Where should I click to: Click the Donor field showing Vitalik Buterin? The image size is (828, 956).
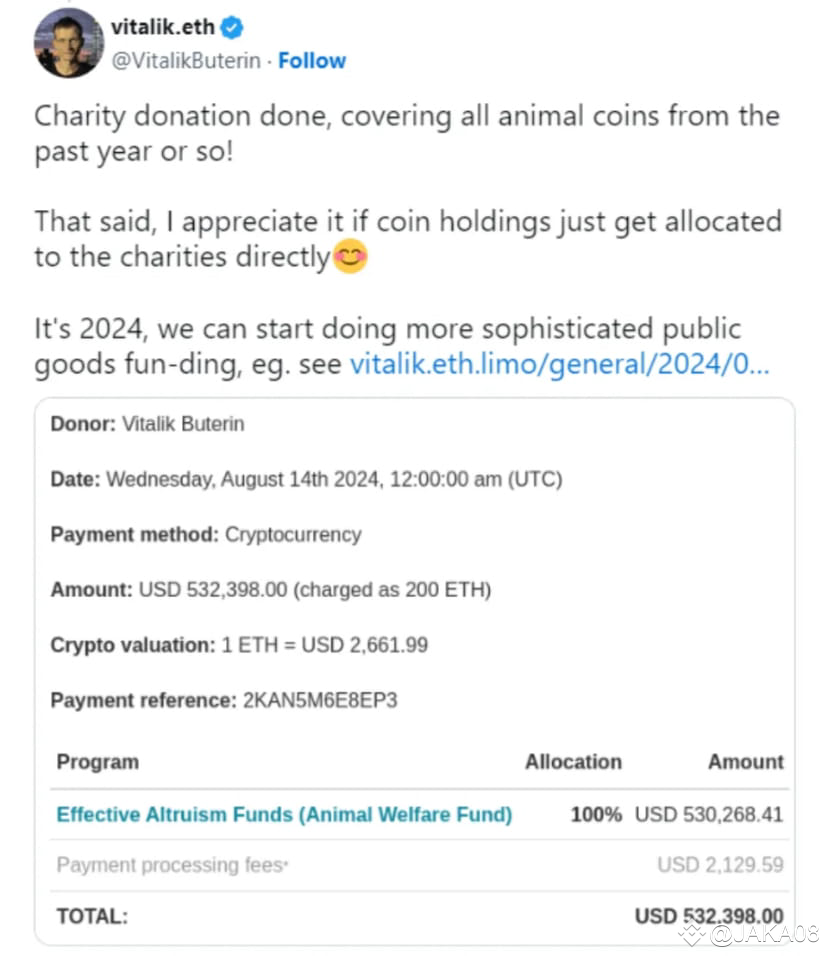click(147, 423)
